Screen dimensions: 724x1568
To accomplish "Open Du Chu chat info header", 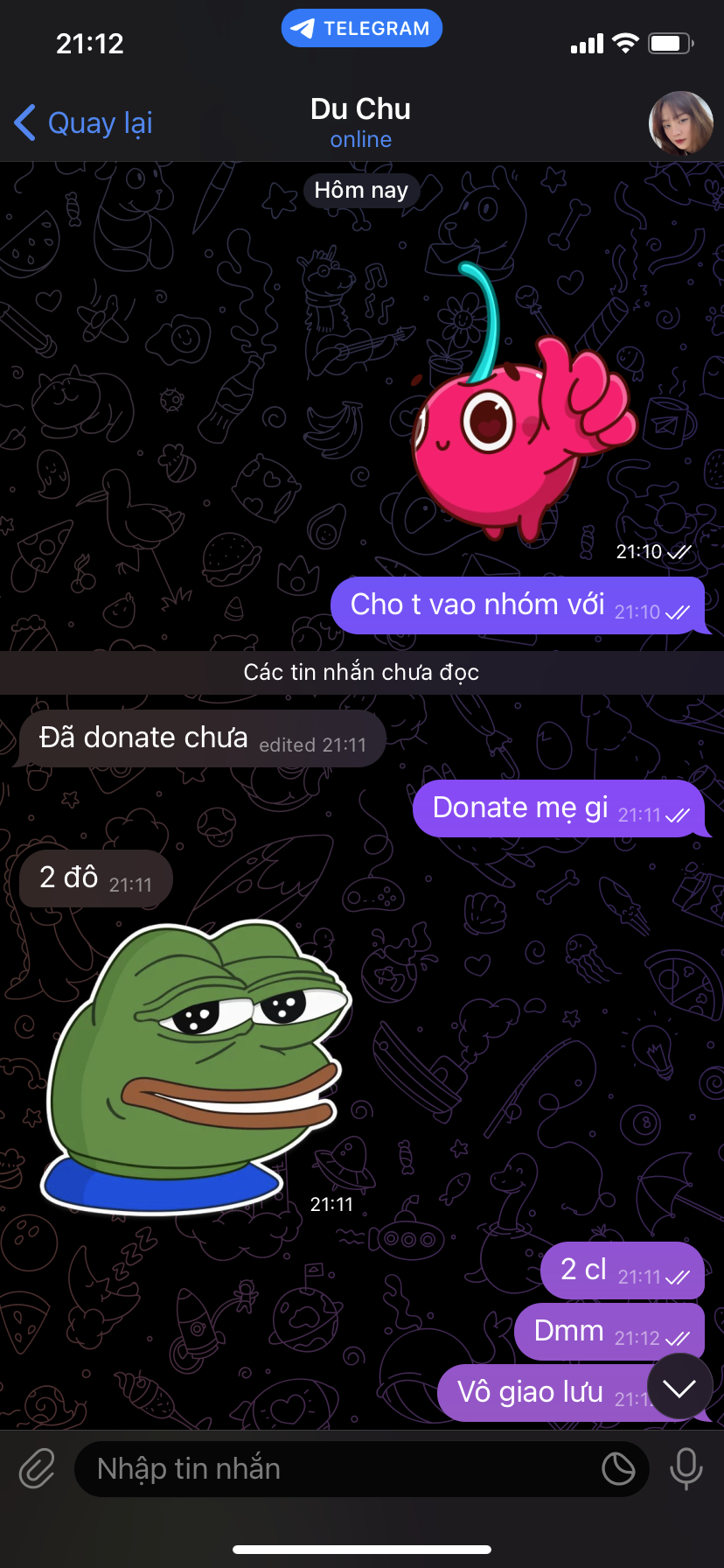I will [361, 122].
